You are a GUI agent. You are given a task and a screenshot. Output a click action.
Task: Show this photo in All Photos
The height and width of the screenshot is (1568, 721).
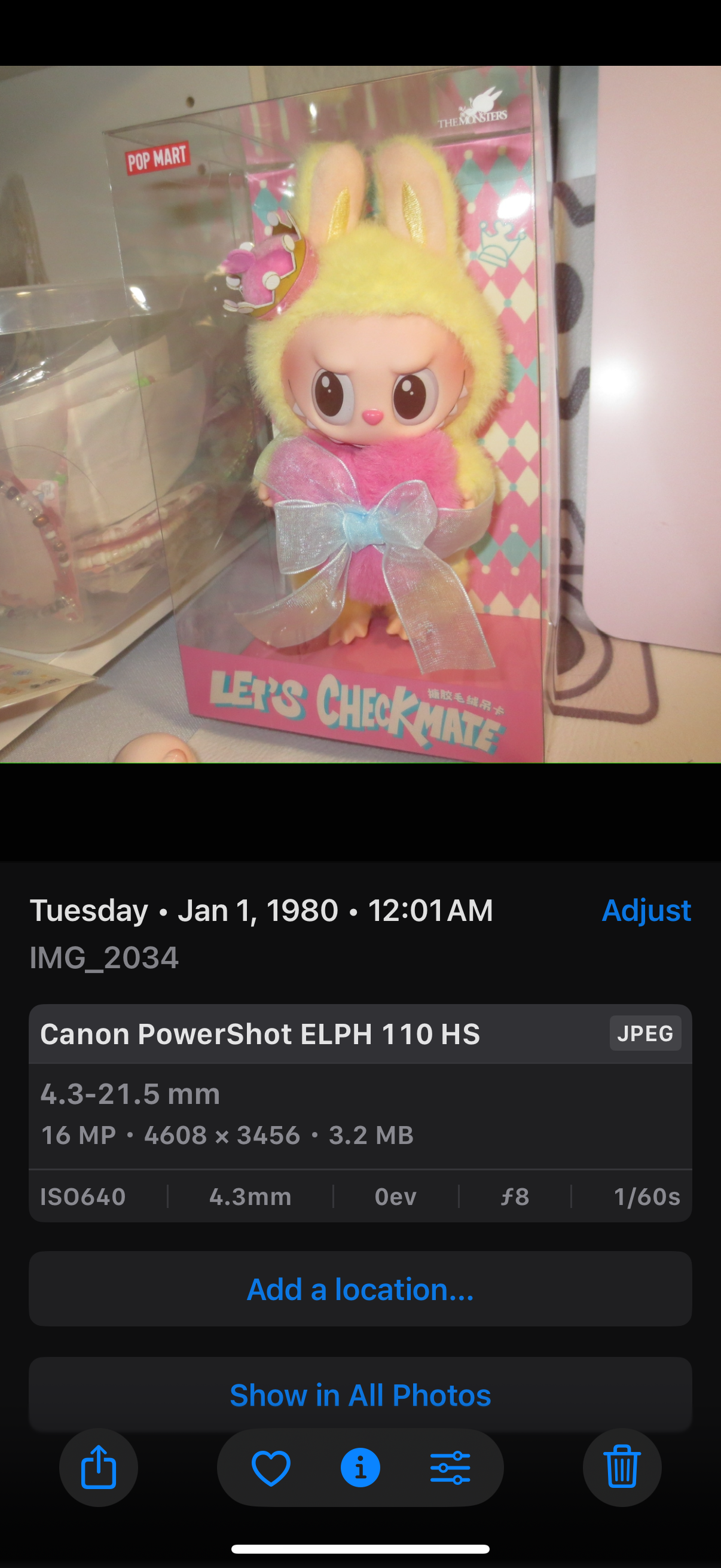[360, 1395]
